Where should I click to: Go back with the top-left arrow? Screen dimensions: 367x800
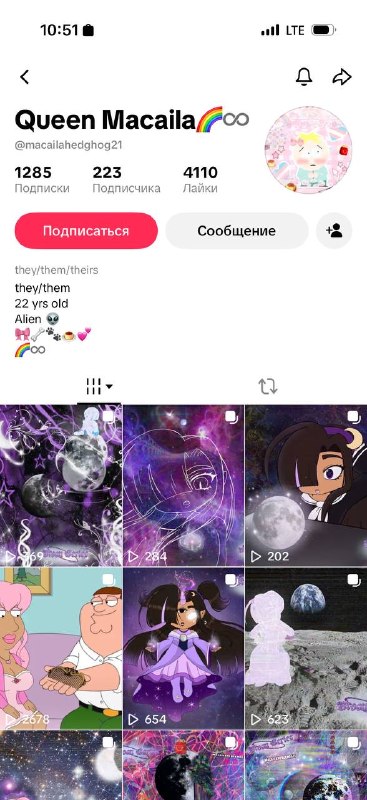click(x=25, y=77)
